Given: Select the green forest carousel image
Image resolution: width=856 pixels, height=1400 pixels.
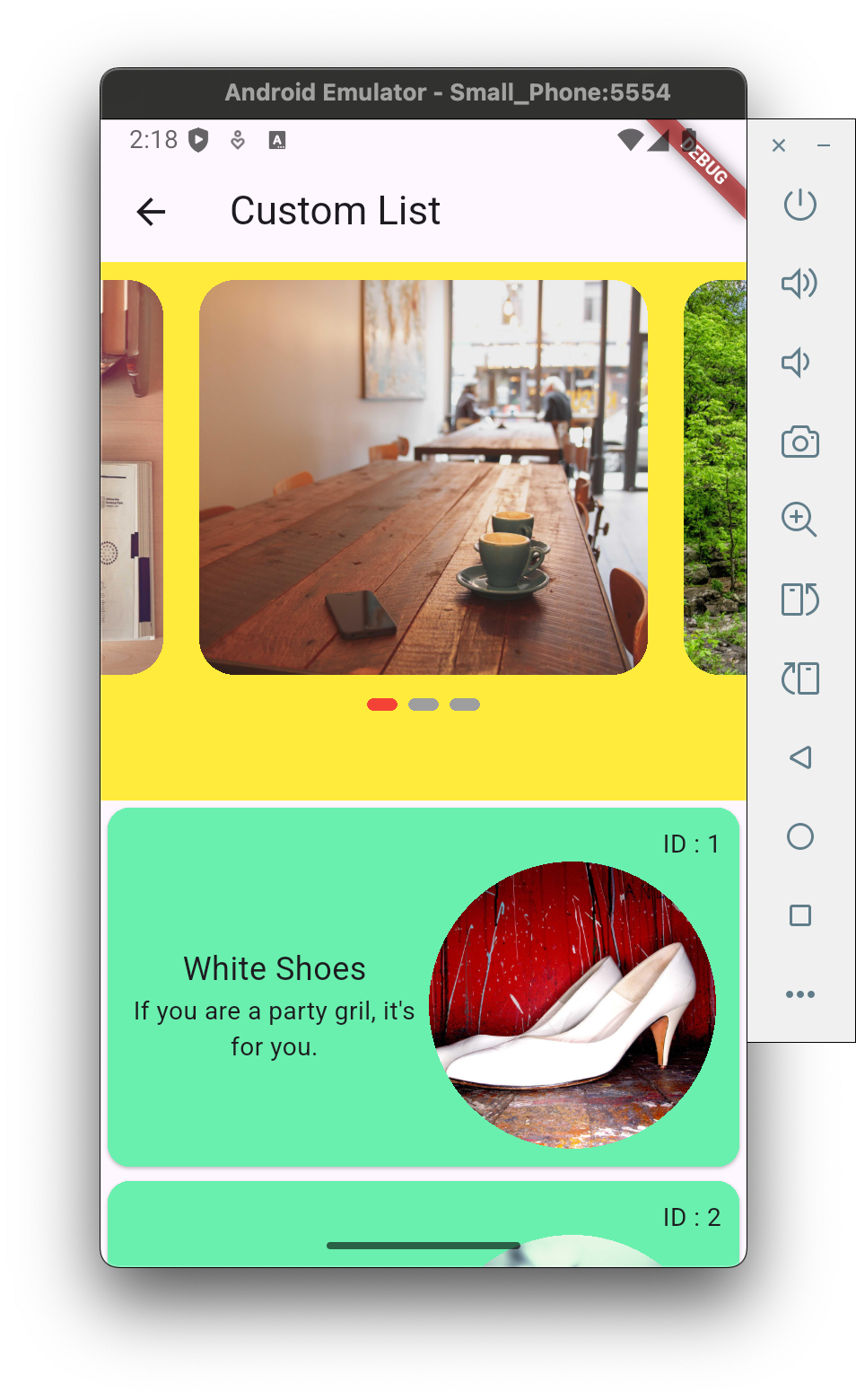Looking at the screenshot, I should click(716, 477).
